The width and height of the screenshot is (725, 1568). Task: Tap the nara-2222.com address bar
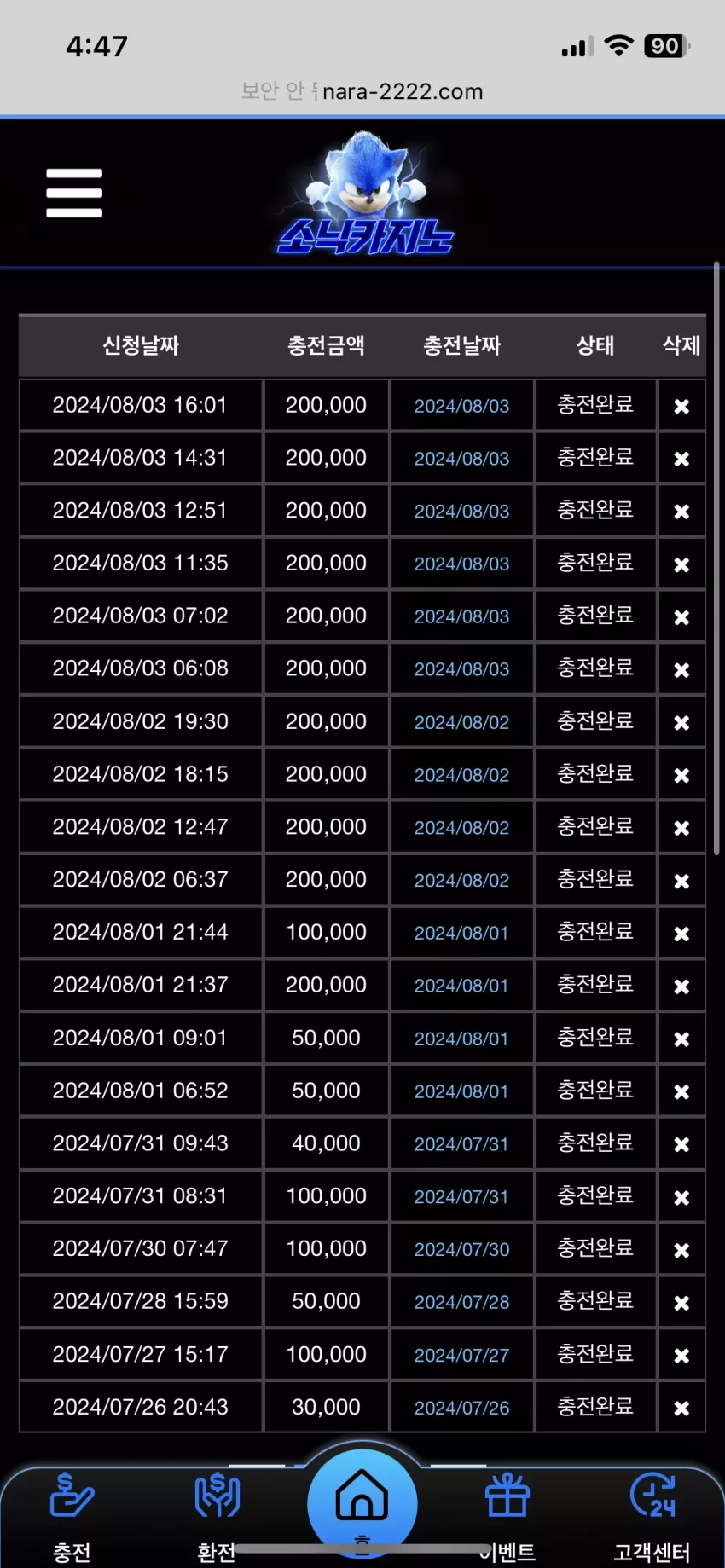point(362,91)
